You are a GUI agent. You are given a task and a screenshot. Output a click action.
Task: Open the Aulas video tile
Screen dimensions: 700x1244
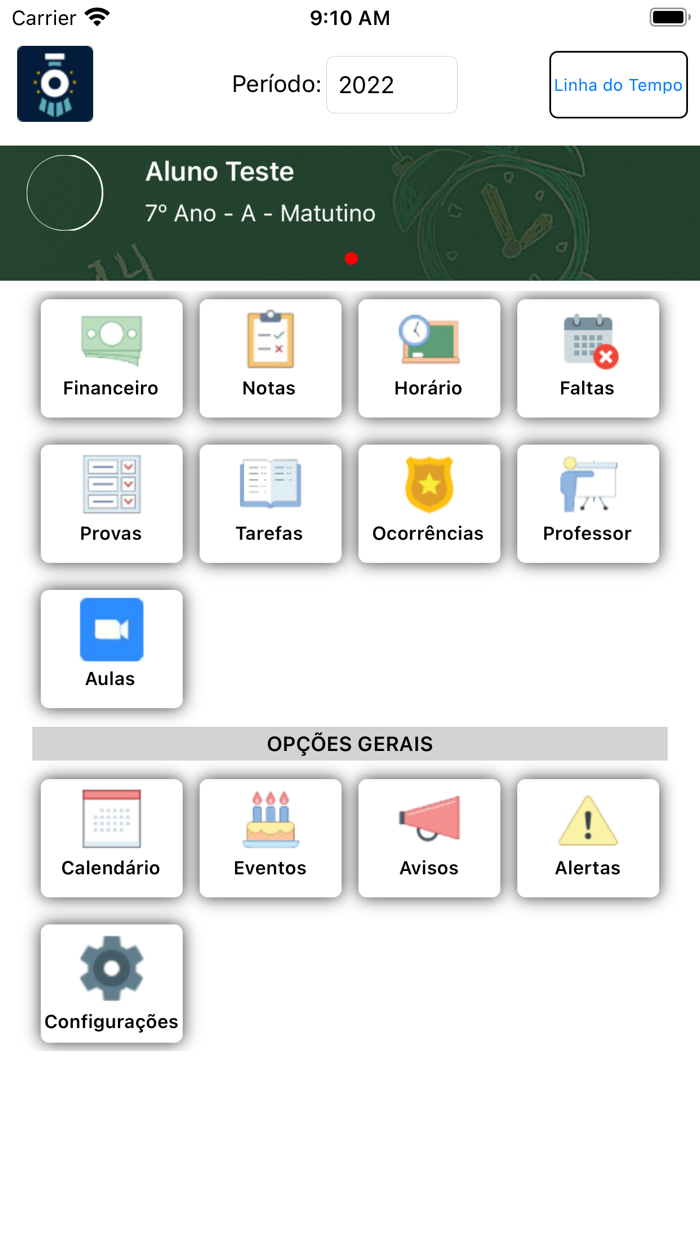pyautogui.click(x=111, y=648)
